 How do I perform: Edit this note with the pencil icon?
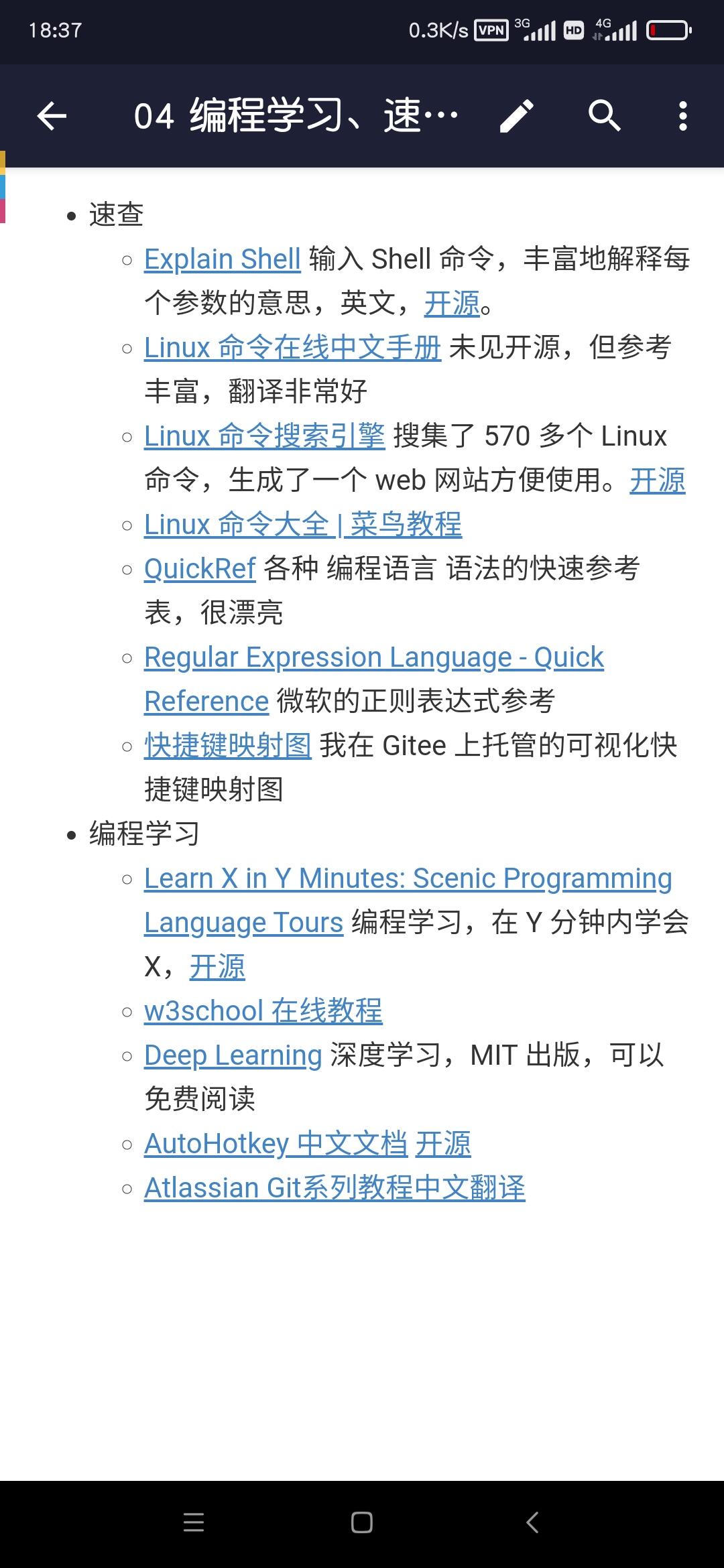point(517,116)
